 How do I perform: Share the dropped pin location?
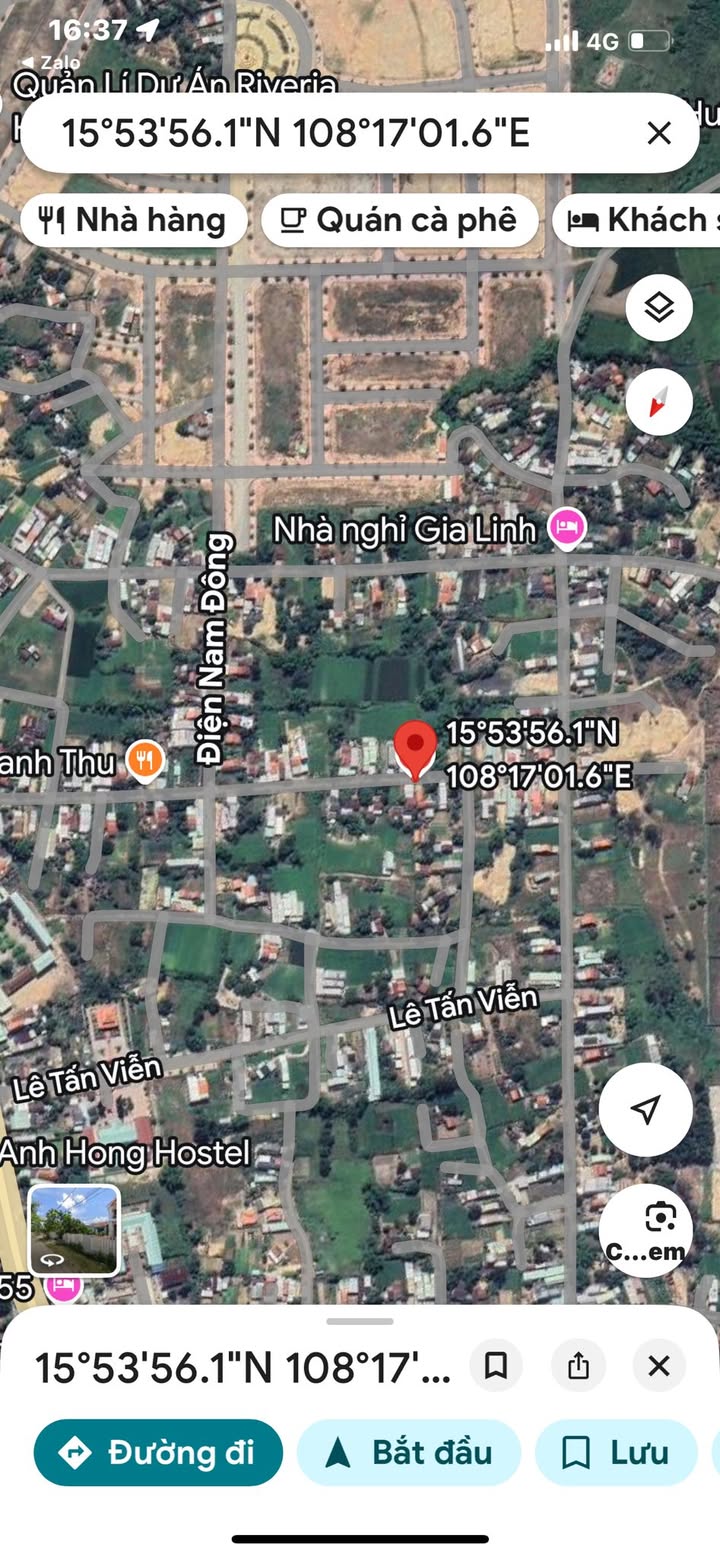(x=578, y=1366)
